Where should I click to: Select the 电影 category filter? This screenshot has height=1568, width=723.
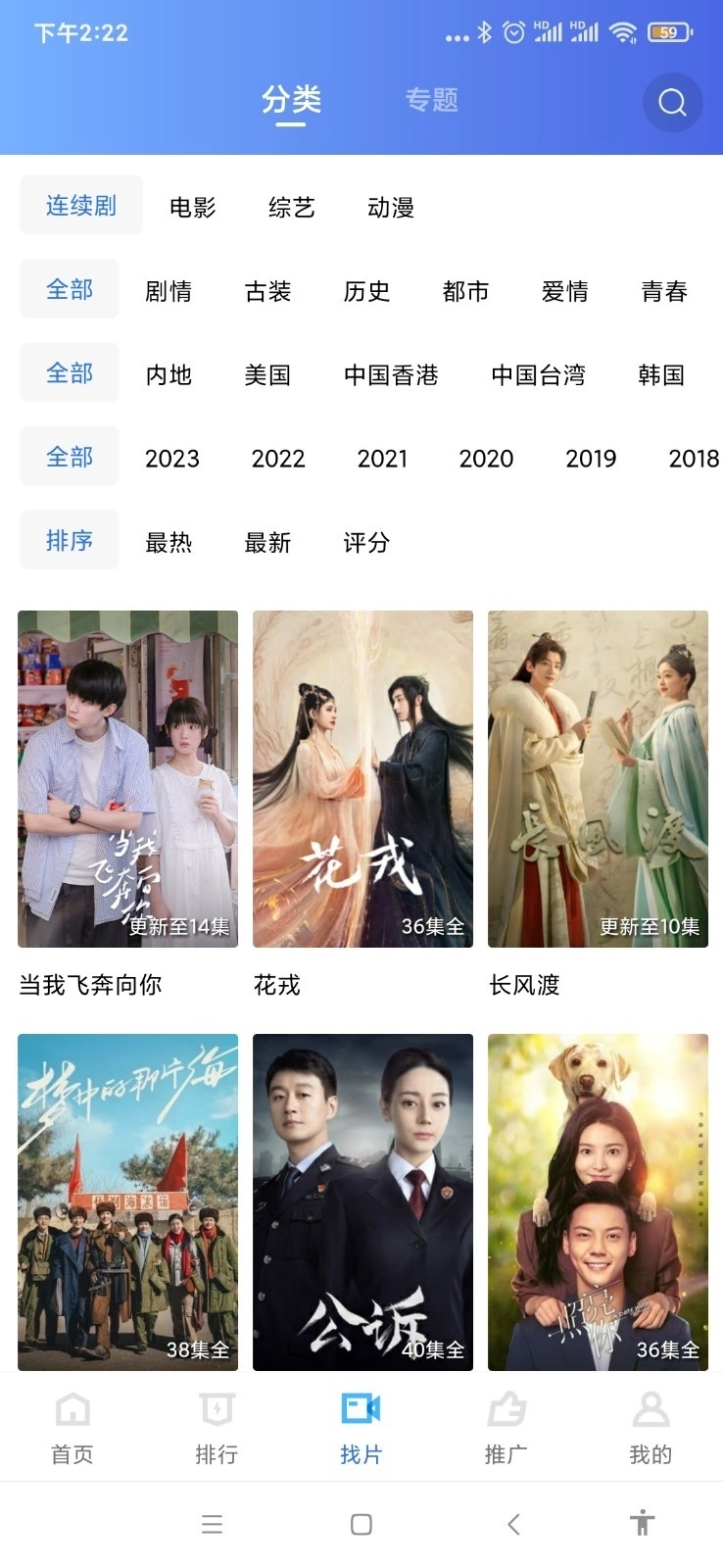192,207
